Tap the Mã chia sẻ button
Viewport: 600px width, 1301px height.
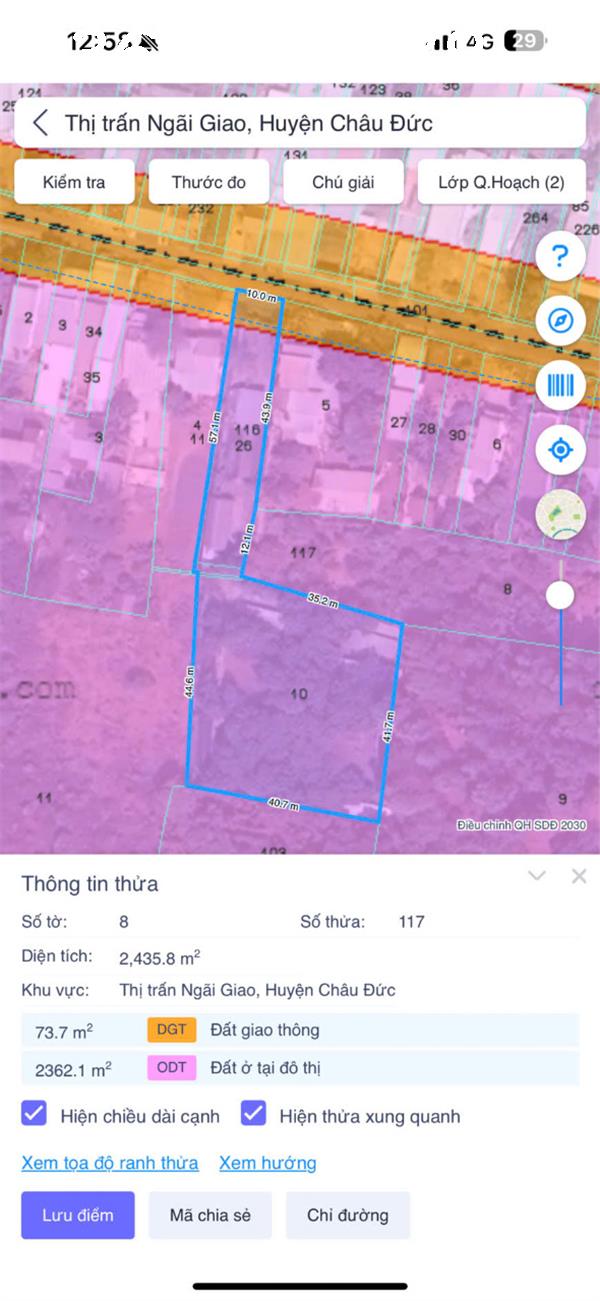210,1215
